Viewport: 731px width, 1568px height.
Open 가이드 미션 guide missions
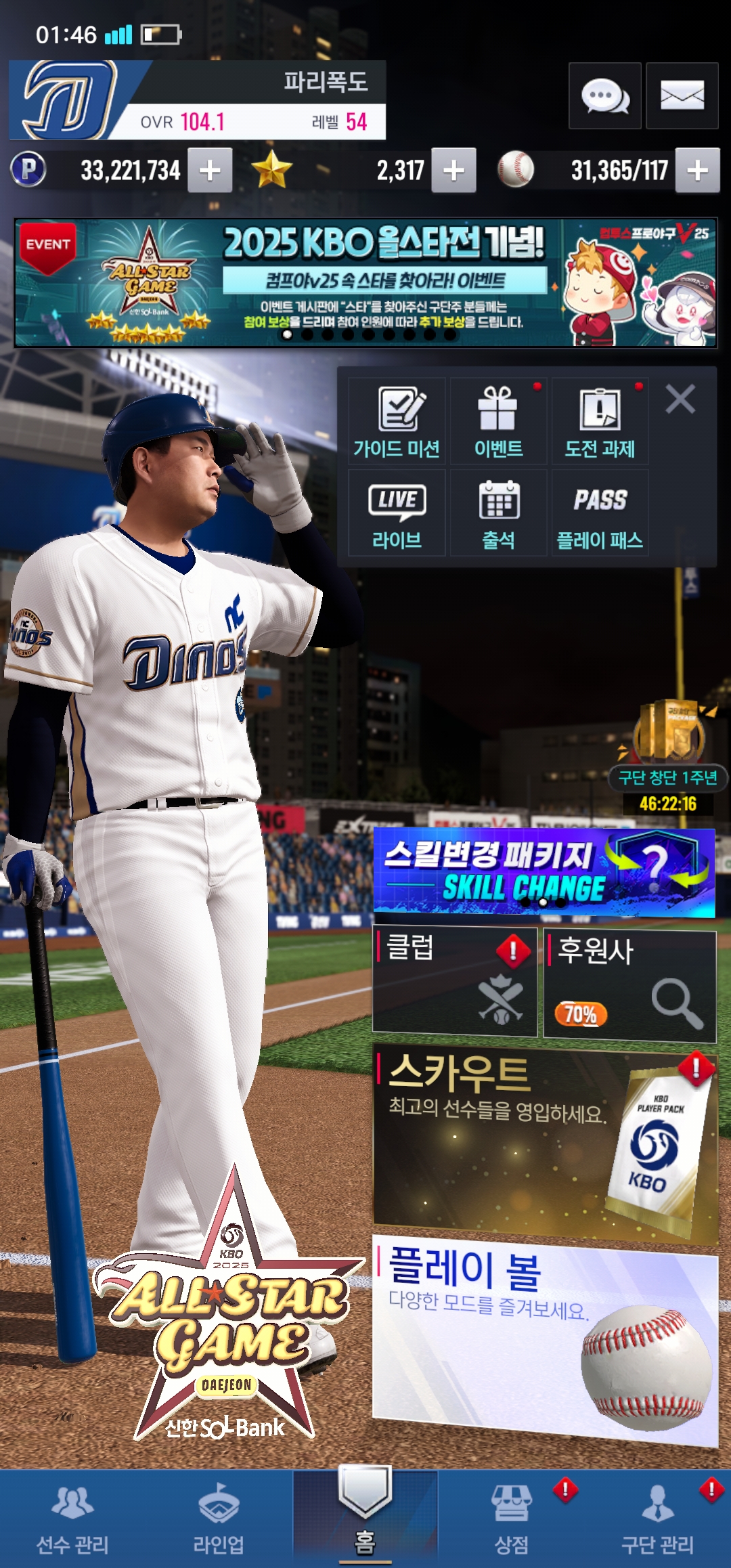pos(397,422)
